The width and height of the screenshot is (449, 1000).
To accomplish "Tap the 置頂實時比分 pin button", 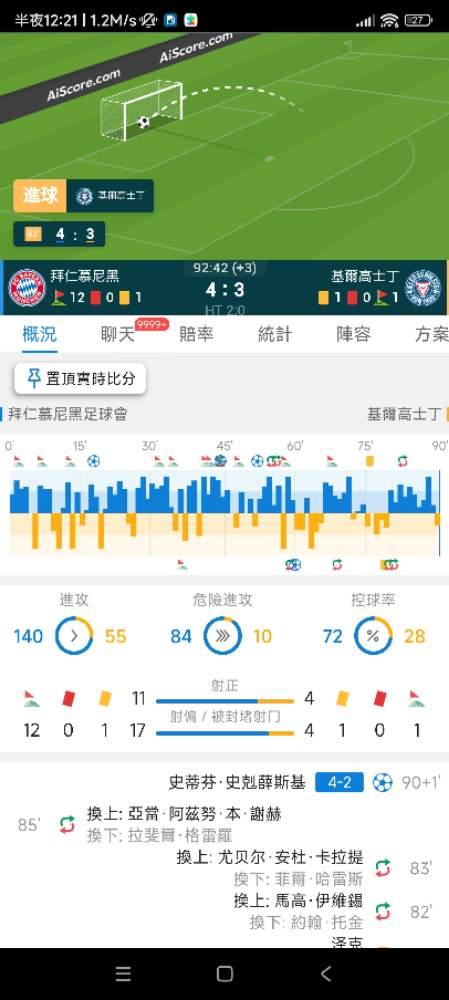I will pos(80,379).
